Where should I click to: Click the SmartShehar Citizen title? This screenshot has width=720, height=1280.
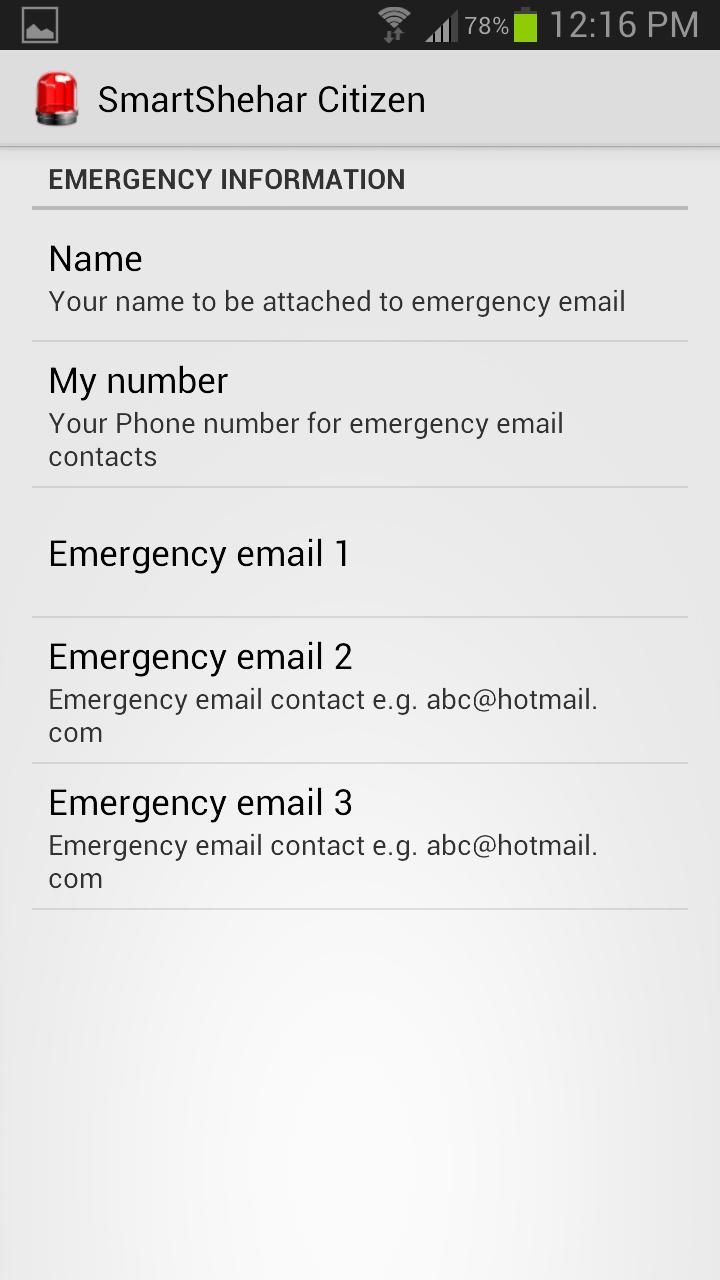(x=260, y=97)
